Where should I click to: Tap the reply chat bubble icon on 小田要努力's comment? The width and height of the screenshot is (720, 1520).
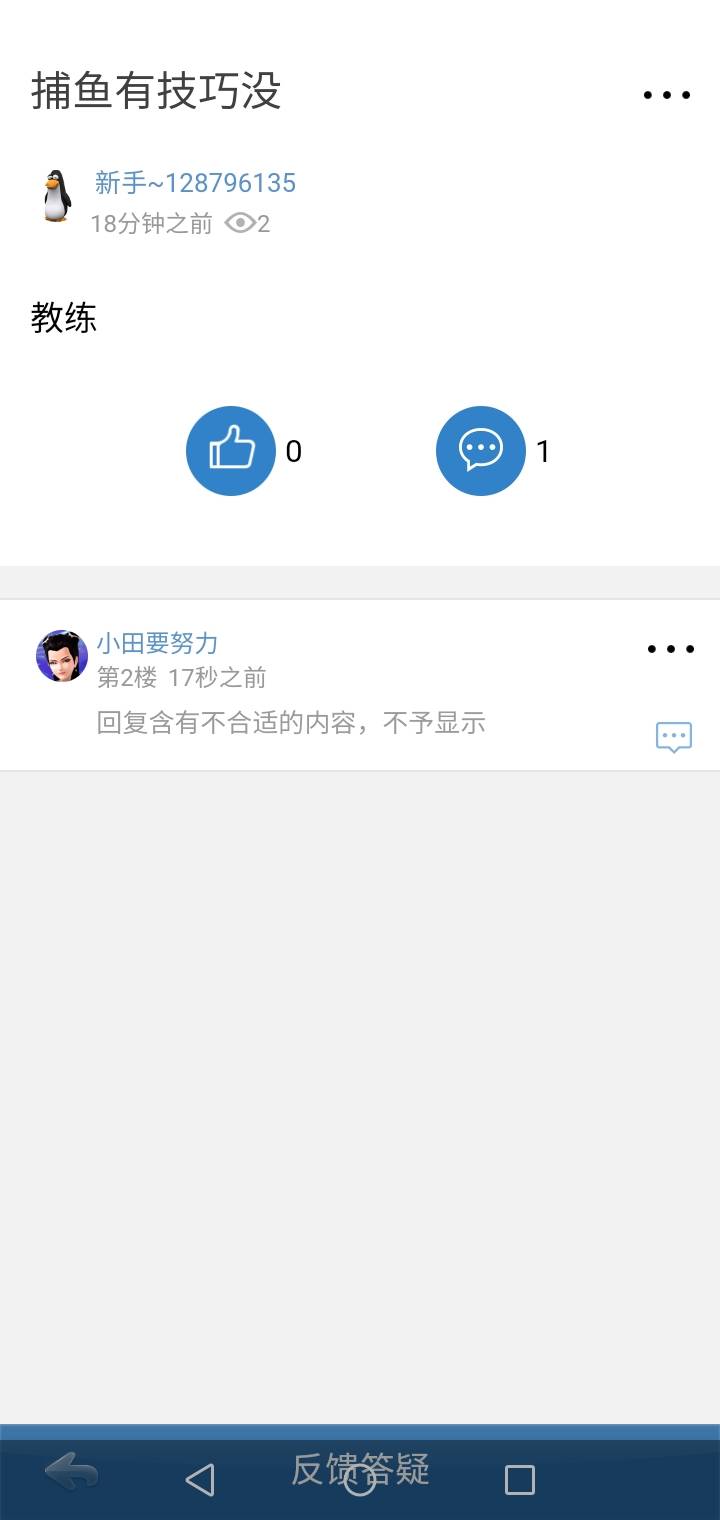tap(673, 736)
